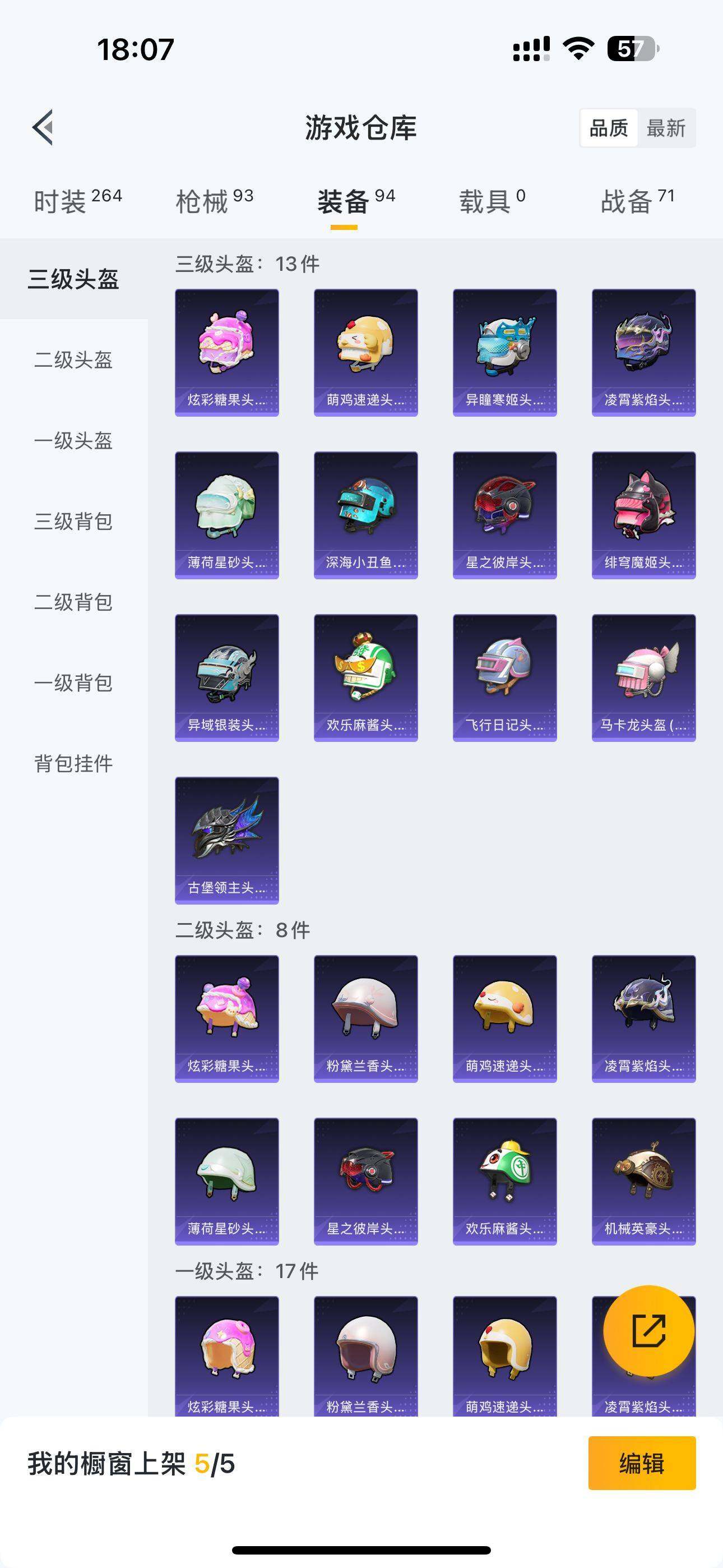
Task: Jump to 二级背包 category
Action: (73, 602)
